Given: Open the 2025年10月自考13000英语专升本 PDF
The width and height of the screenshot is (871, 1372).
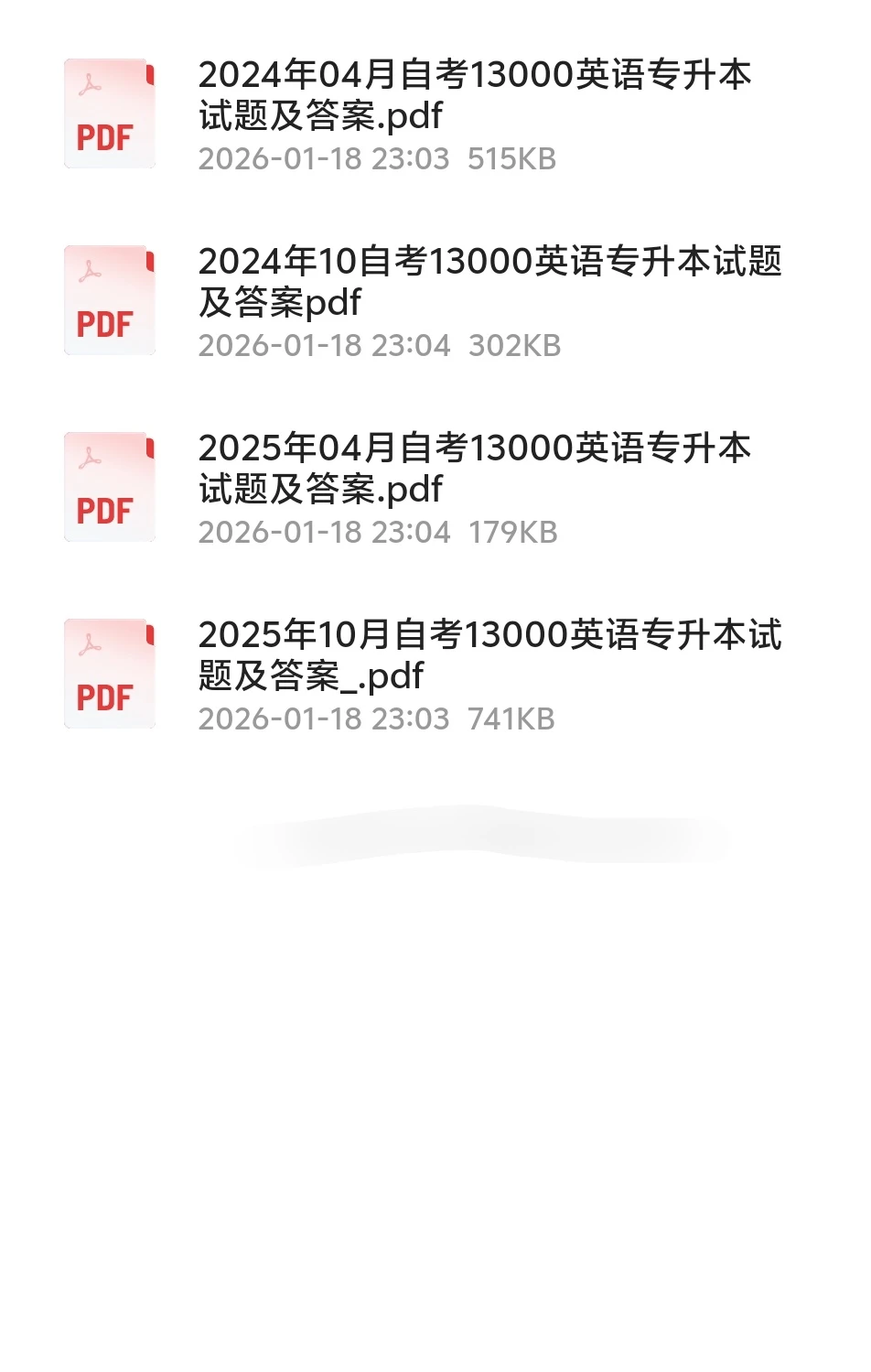Looking at the screenshot, I should 435,675.
